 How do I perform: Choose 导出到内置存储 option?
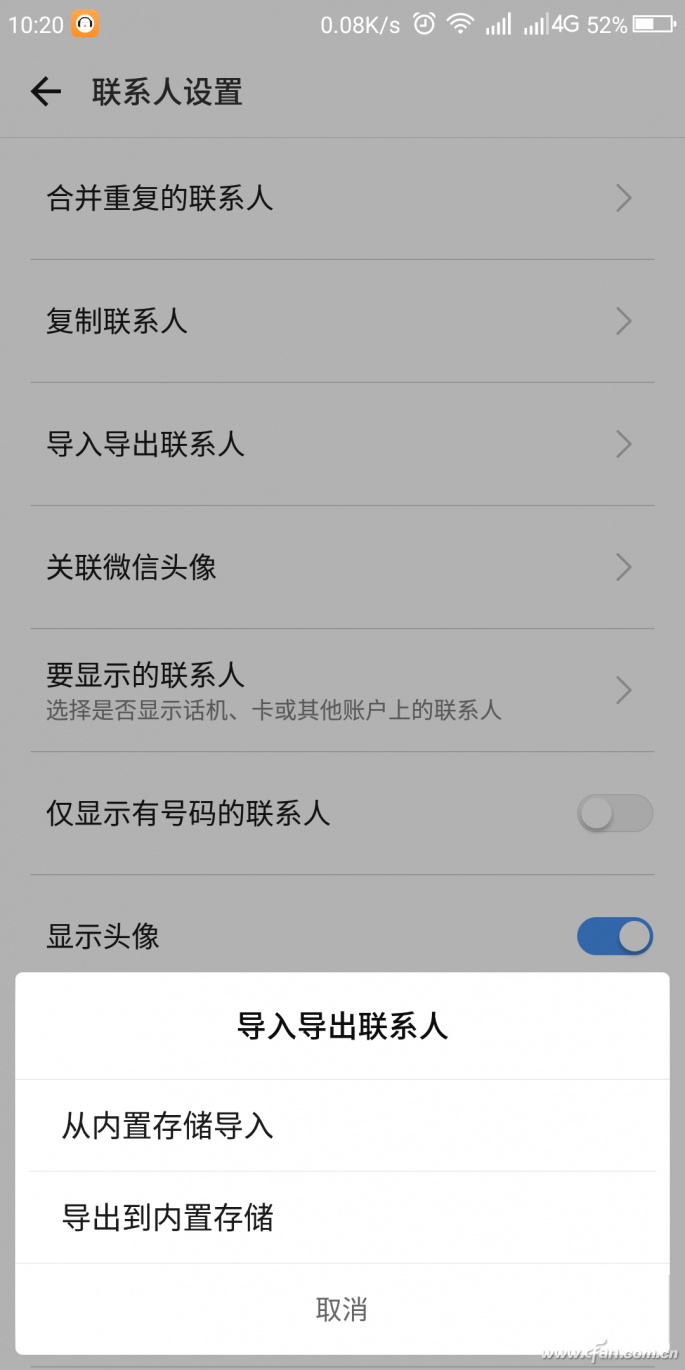(x=168, y=1218)
